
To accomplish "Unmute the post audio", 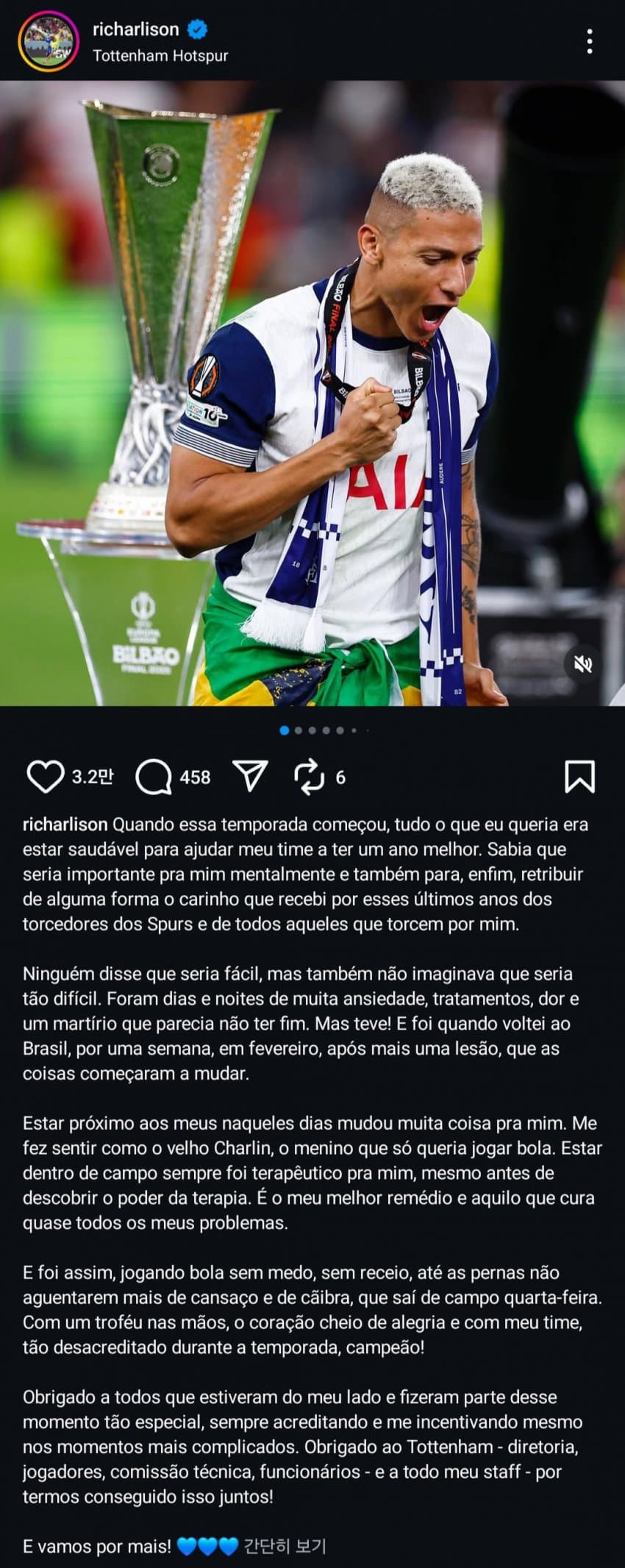I will pyautogui.click(x=582, y=665).
